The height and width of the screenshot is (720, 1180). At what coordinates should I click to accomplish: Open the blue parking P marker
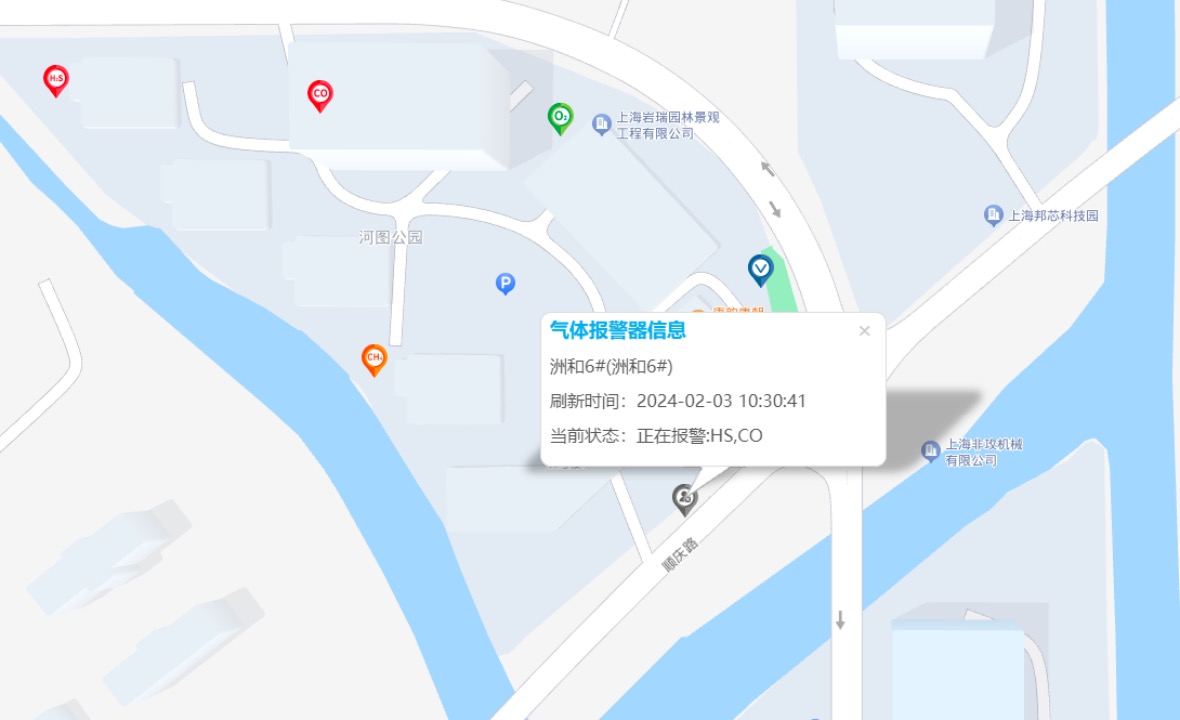[506, 284]
